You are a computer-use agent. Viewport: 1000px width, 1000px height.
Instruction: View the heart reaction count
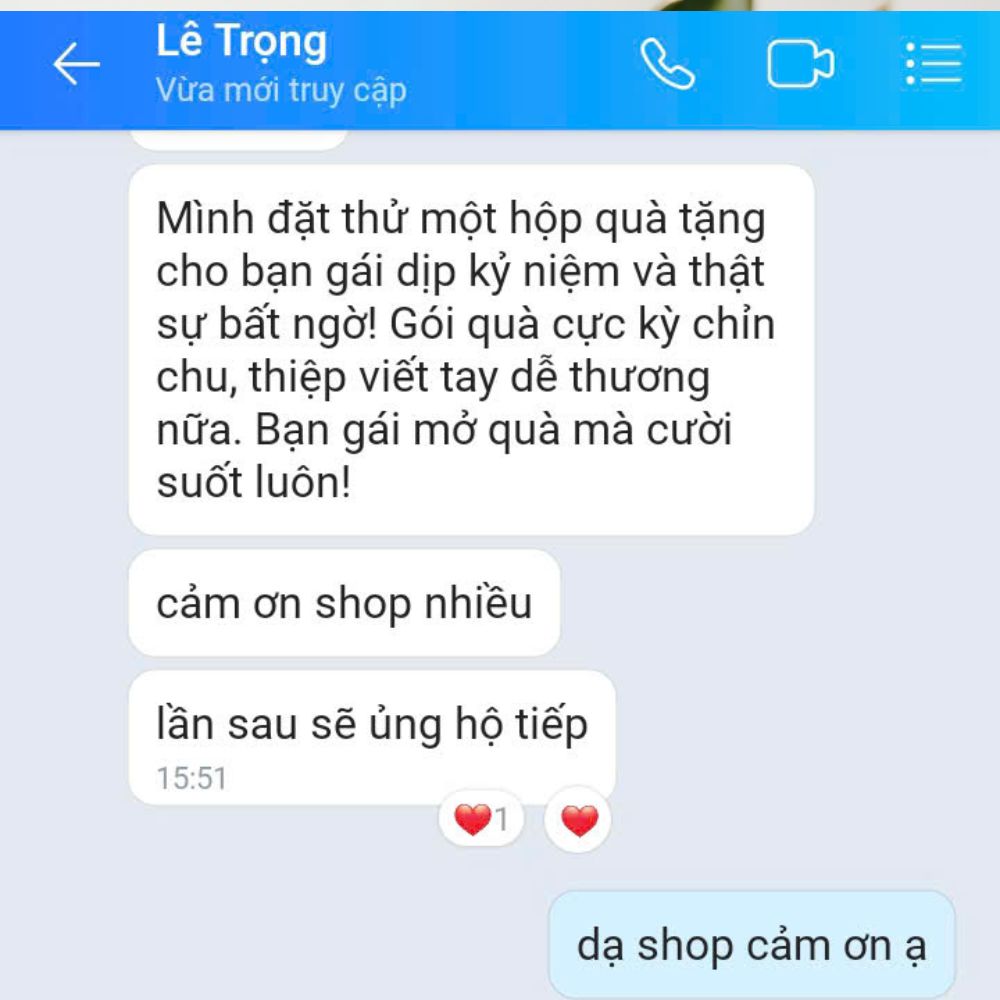click(481, 821)
